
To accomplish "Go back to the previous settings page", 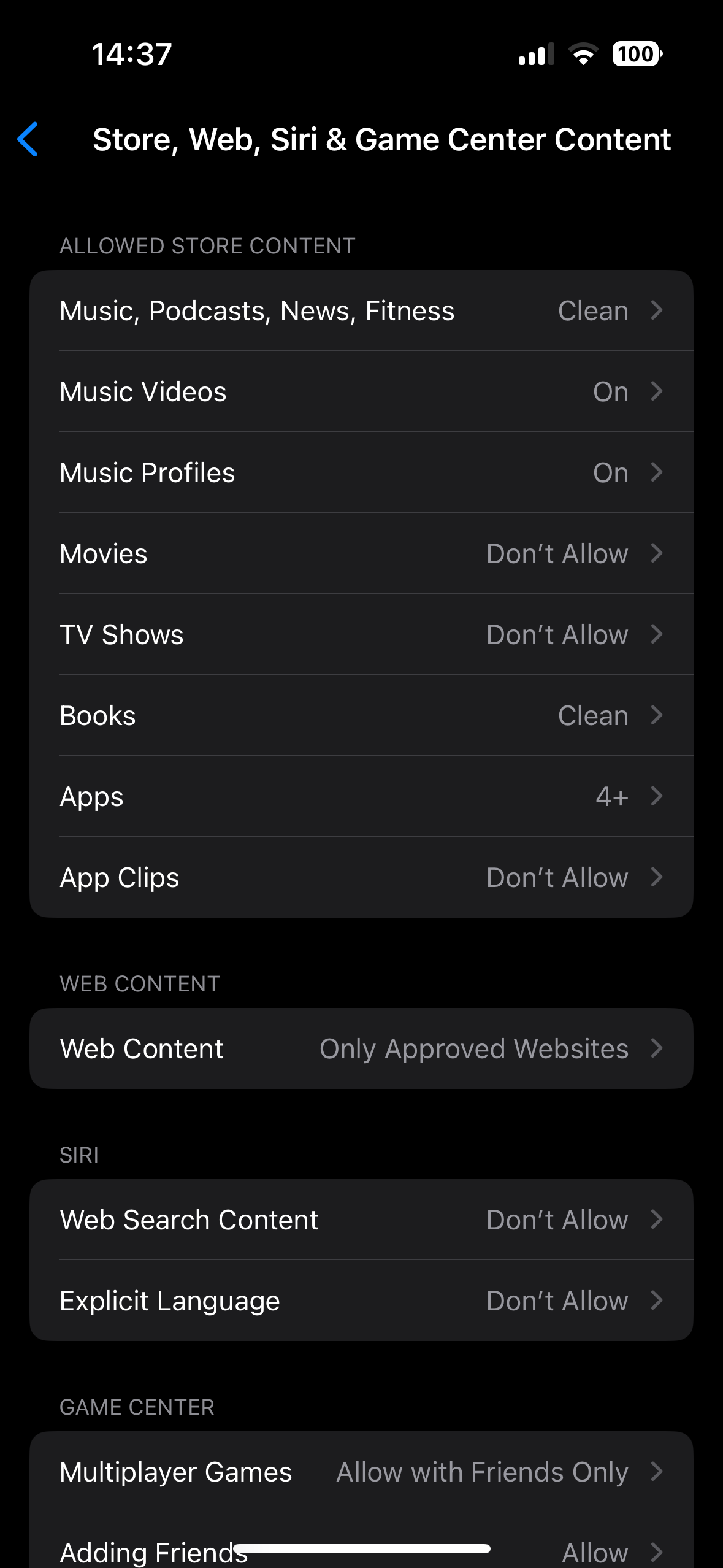I will click(28, 139).
